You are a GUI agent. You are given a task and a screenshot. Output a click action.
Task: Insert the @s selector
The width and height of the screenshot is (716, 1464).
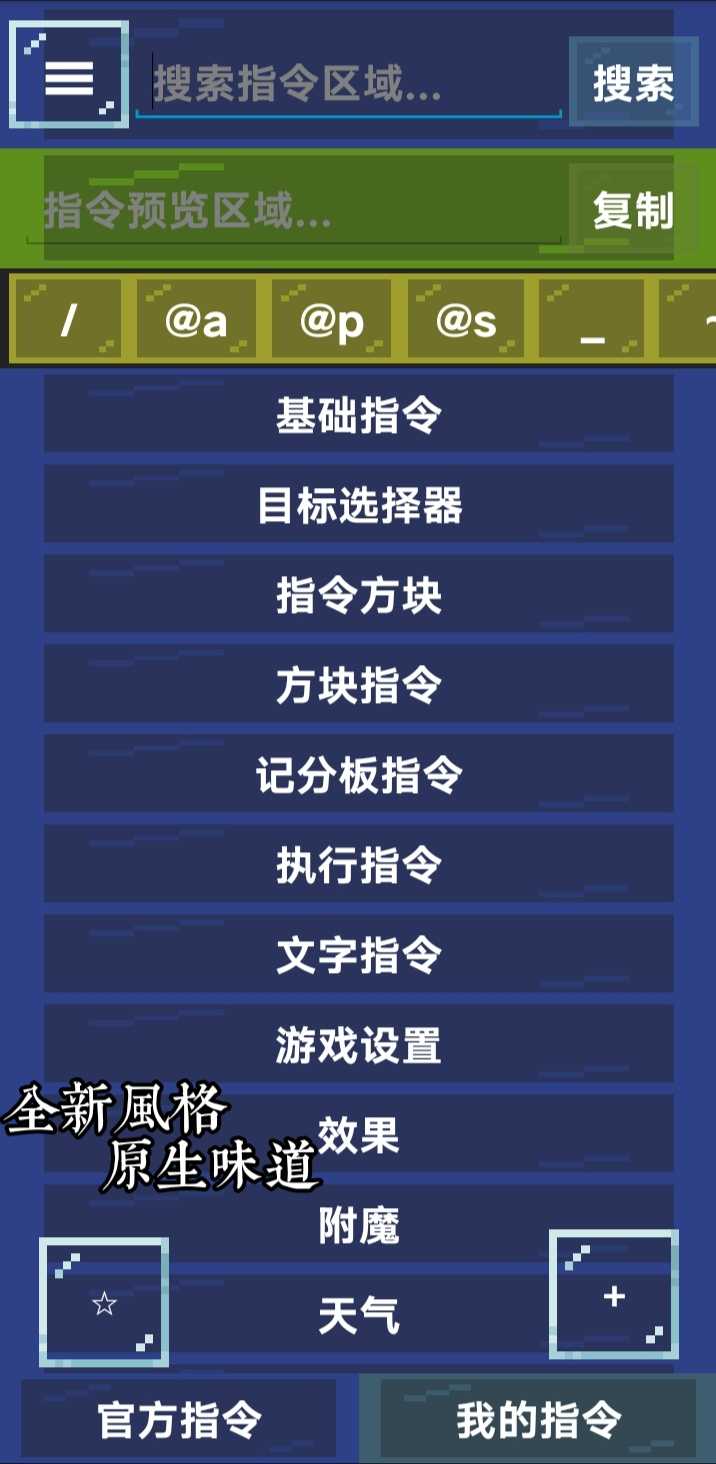click(x=466, y=320)
